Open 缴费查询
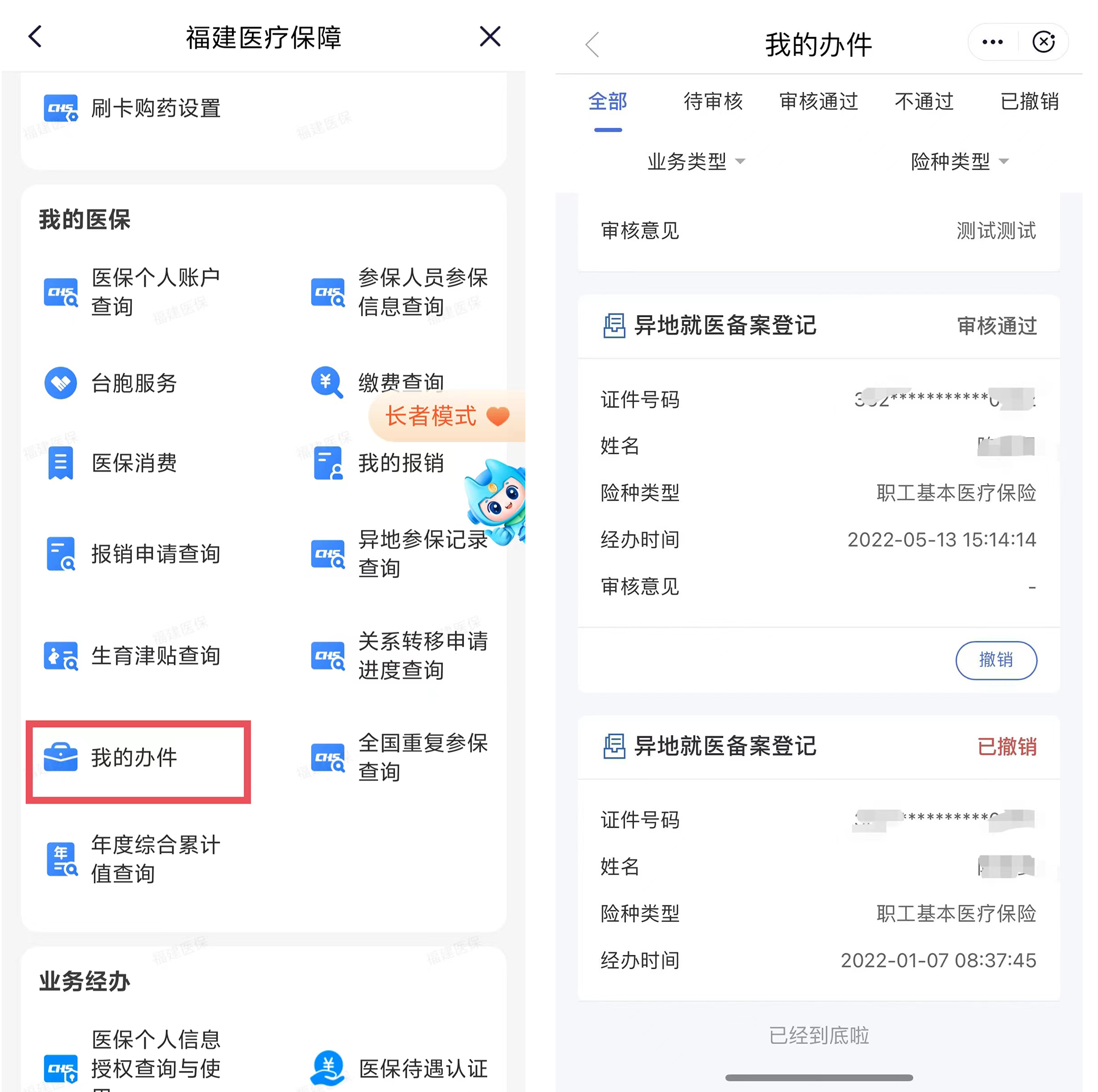 coord(400,382)
